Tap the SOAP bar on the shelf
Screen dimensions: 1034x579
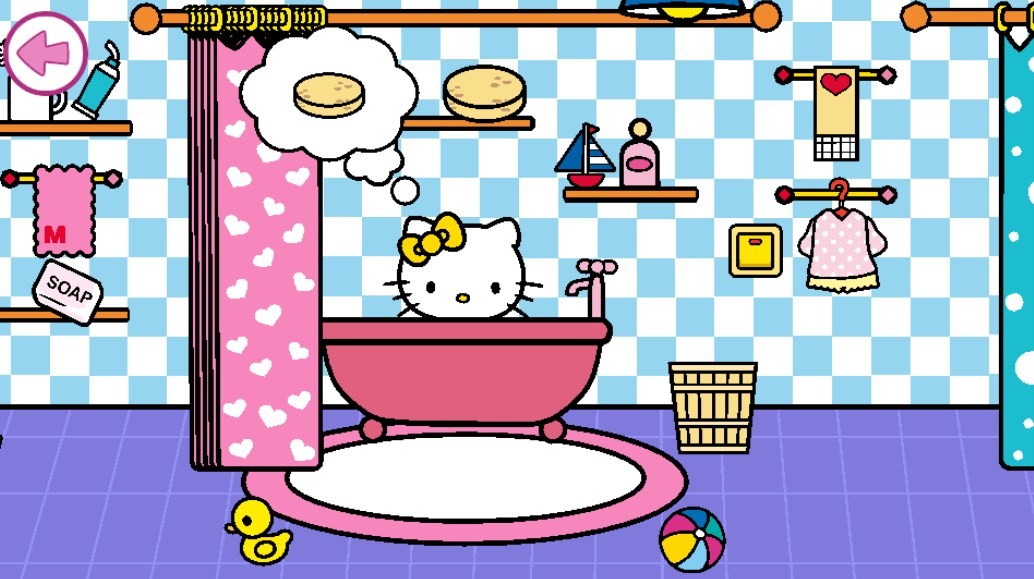click(68, 292)
